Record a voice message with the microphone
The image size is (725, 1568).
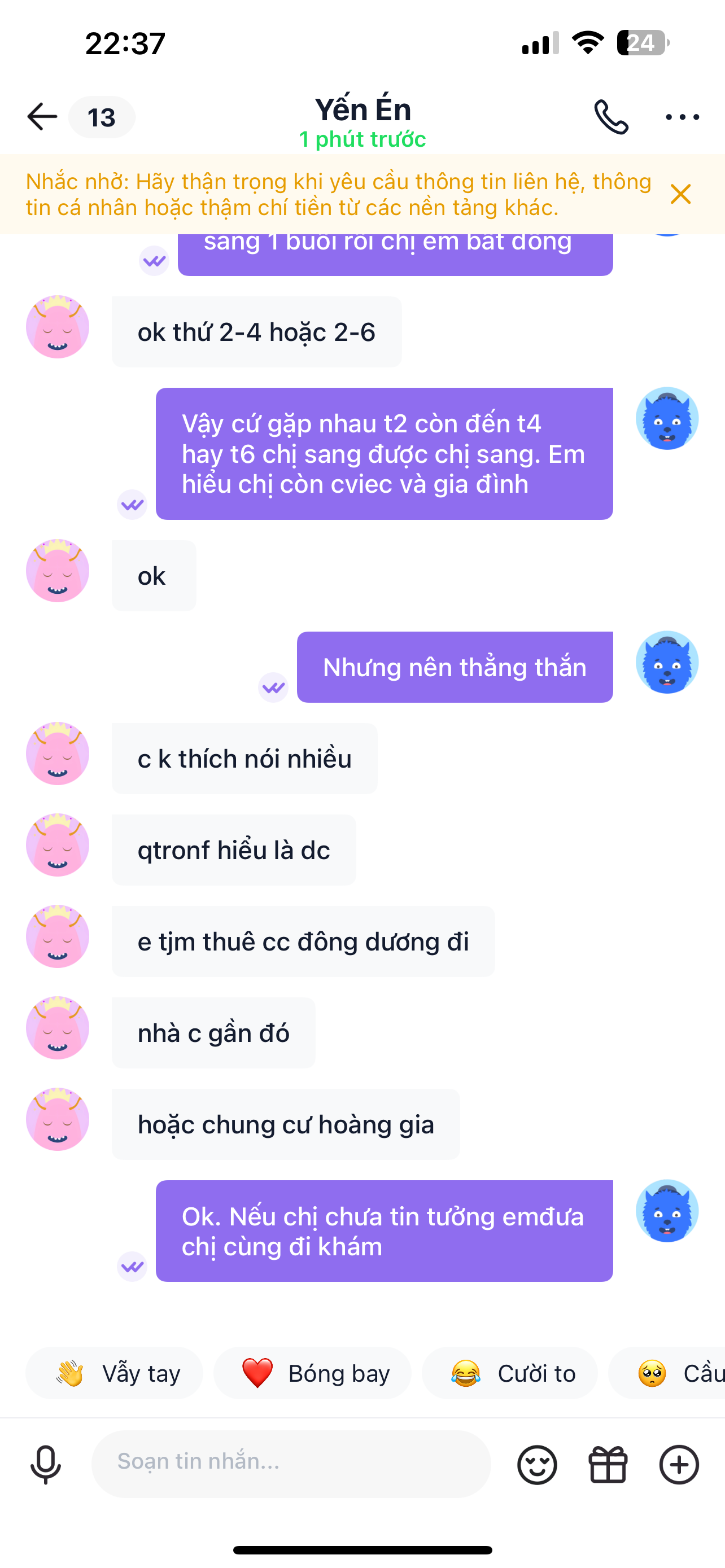[46, 1465]
